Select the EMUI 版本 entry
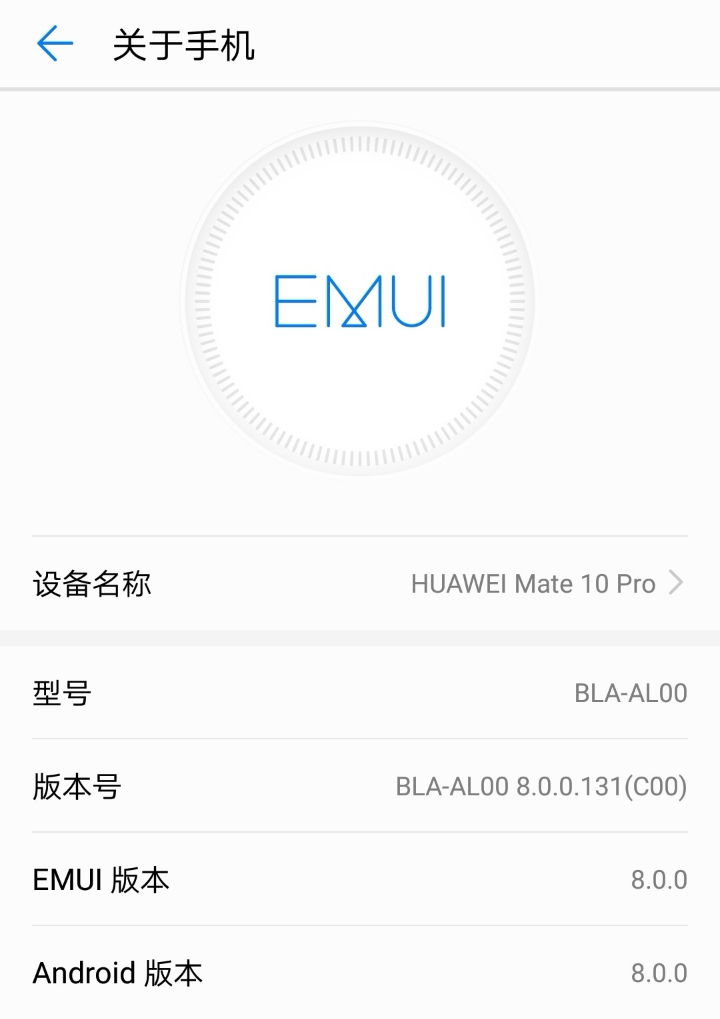 point(360,880)
